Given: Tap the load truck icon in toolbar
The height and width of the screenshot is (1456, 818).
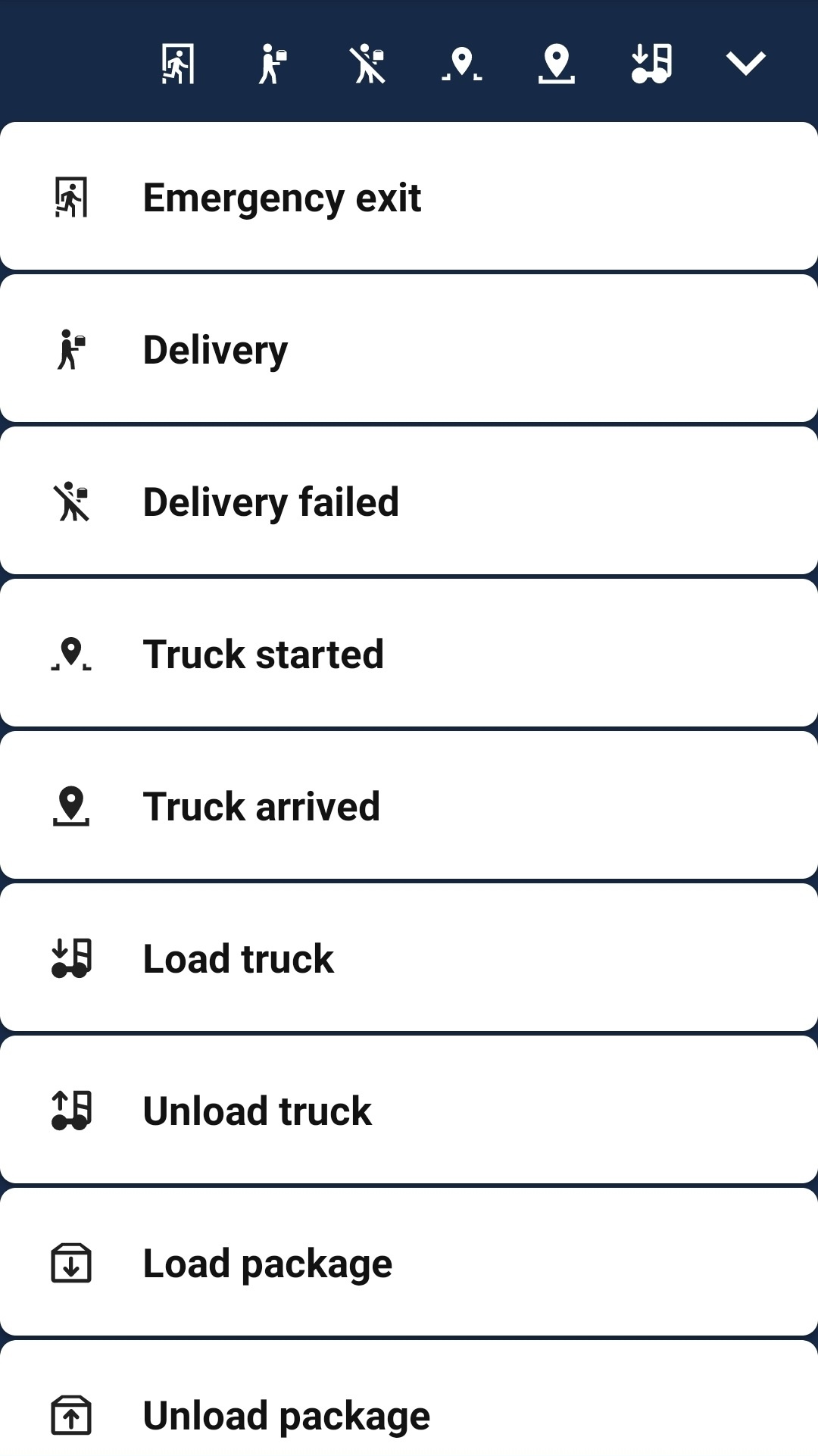Looking at the screenshot, I should click(651, 64).
